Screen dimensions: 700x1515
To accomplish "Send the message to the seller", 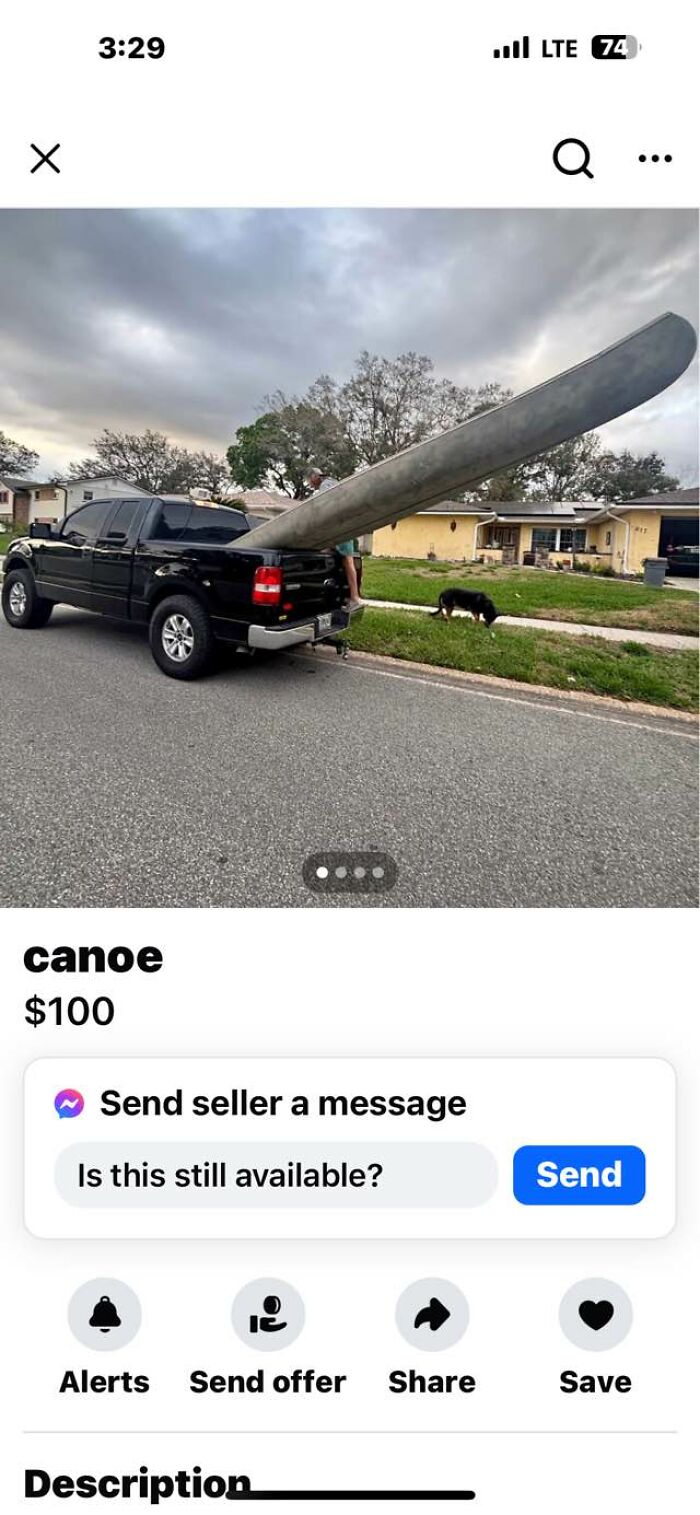I will coord(579,1175).
